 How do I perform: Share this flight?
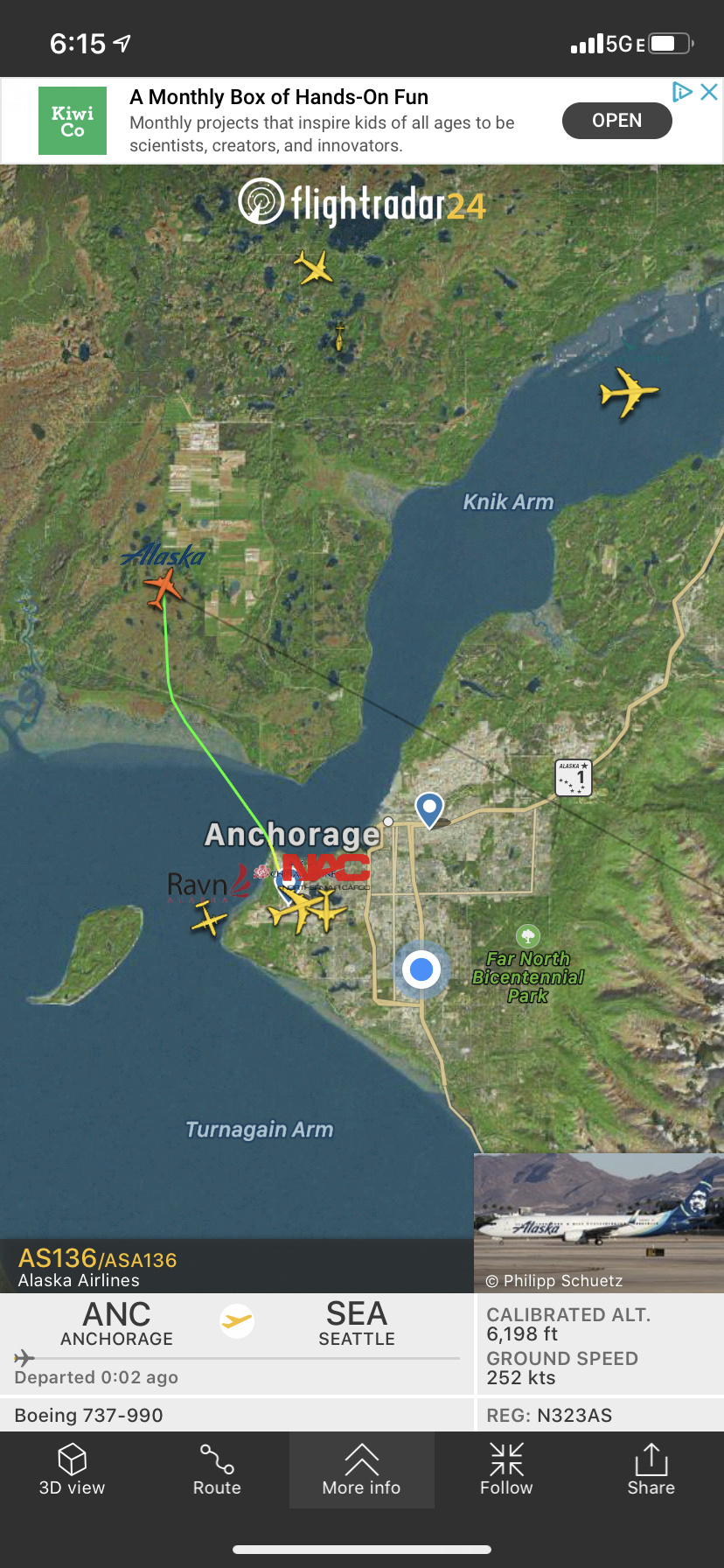point(651,1470)
